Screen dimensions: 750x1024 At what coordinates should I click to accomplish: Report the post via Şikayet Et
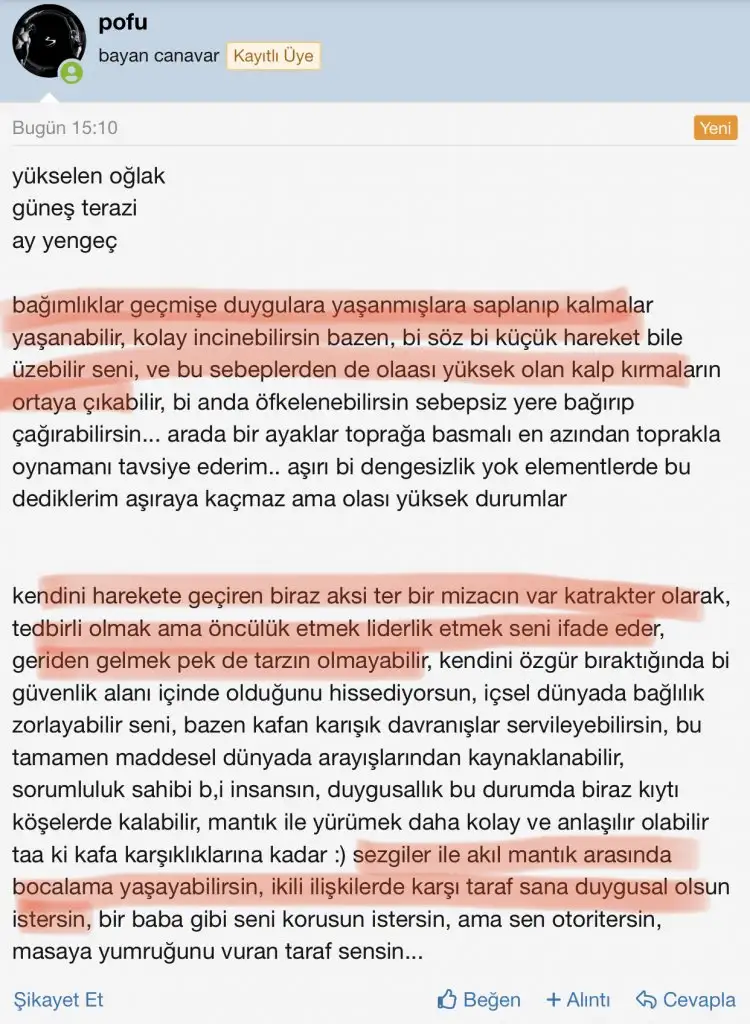pyautogui.click(x=58, y=1000)
